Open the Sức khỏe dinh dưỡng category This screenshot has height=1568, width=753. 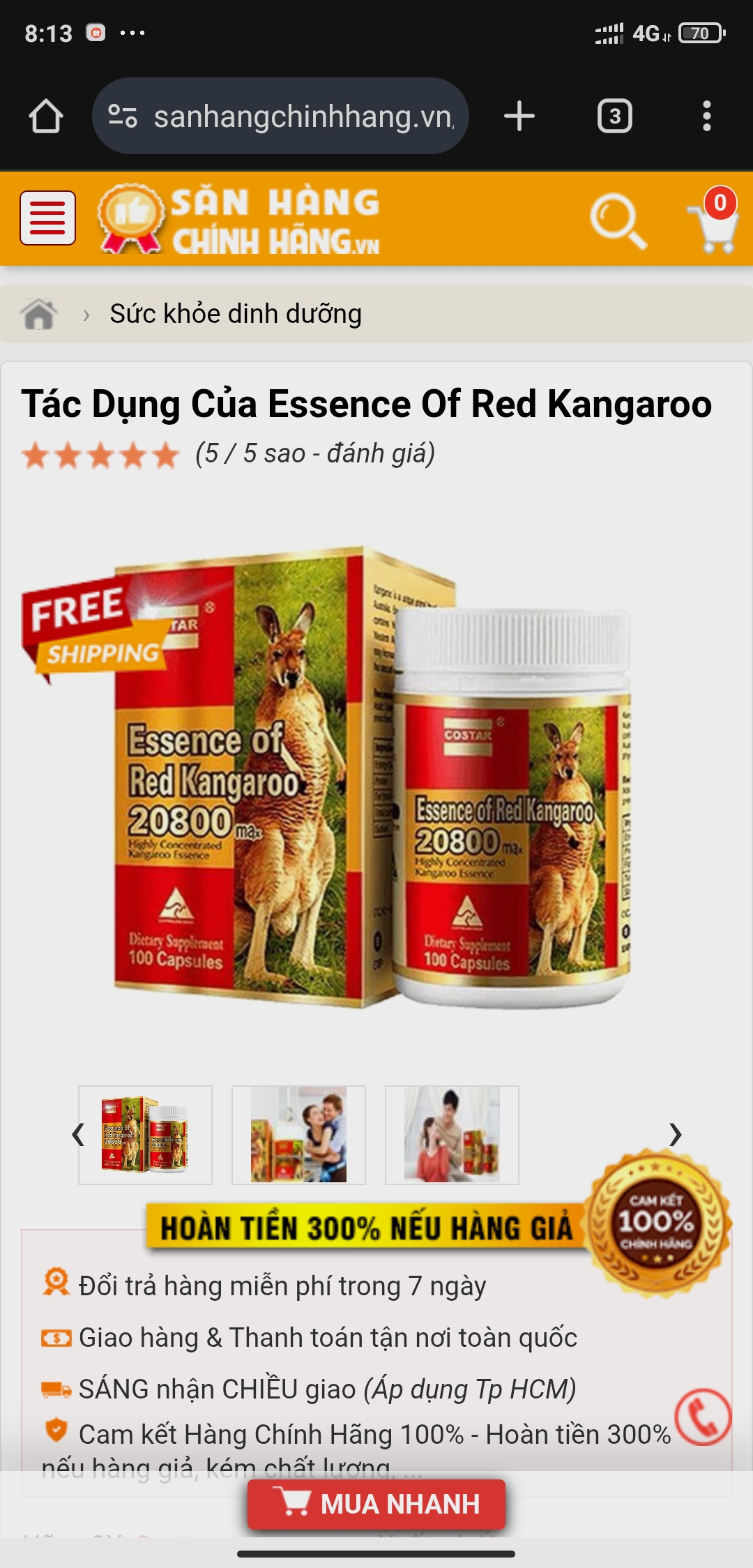236,314
